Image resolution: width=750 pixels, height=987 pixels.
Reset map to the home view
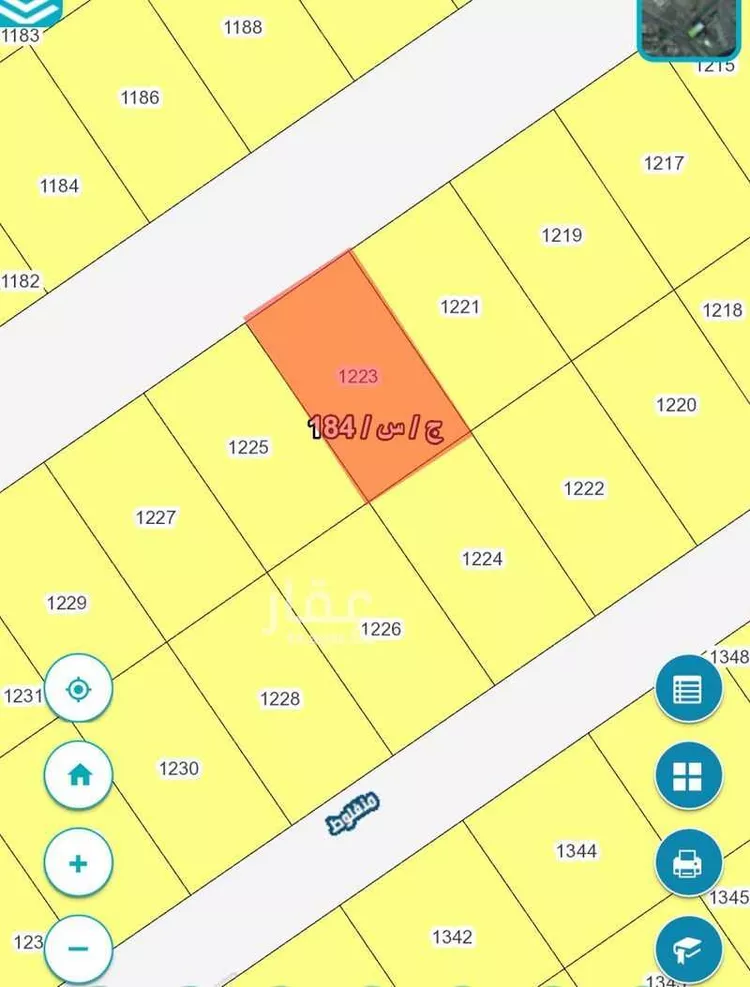pyautogui.click(x=78, y=775)
